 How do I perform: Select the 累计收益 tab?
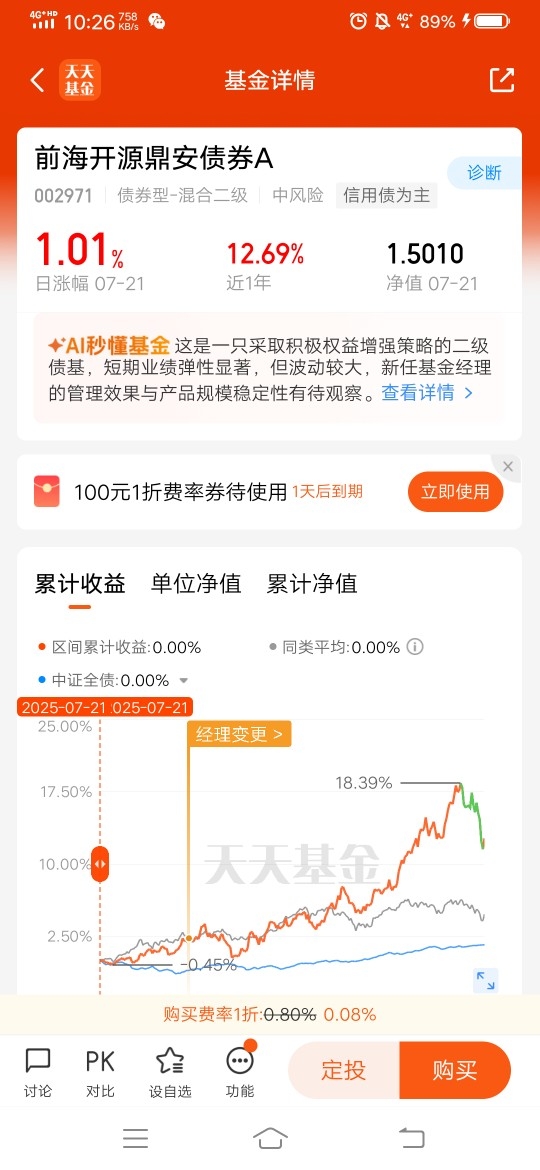click(80, 584)
